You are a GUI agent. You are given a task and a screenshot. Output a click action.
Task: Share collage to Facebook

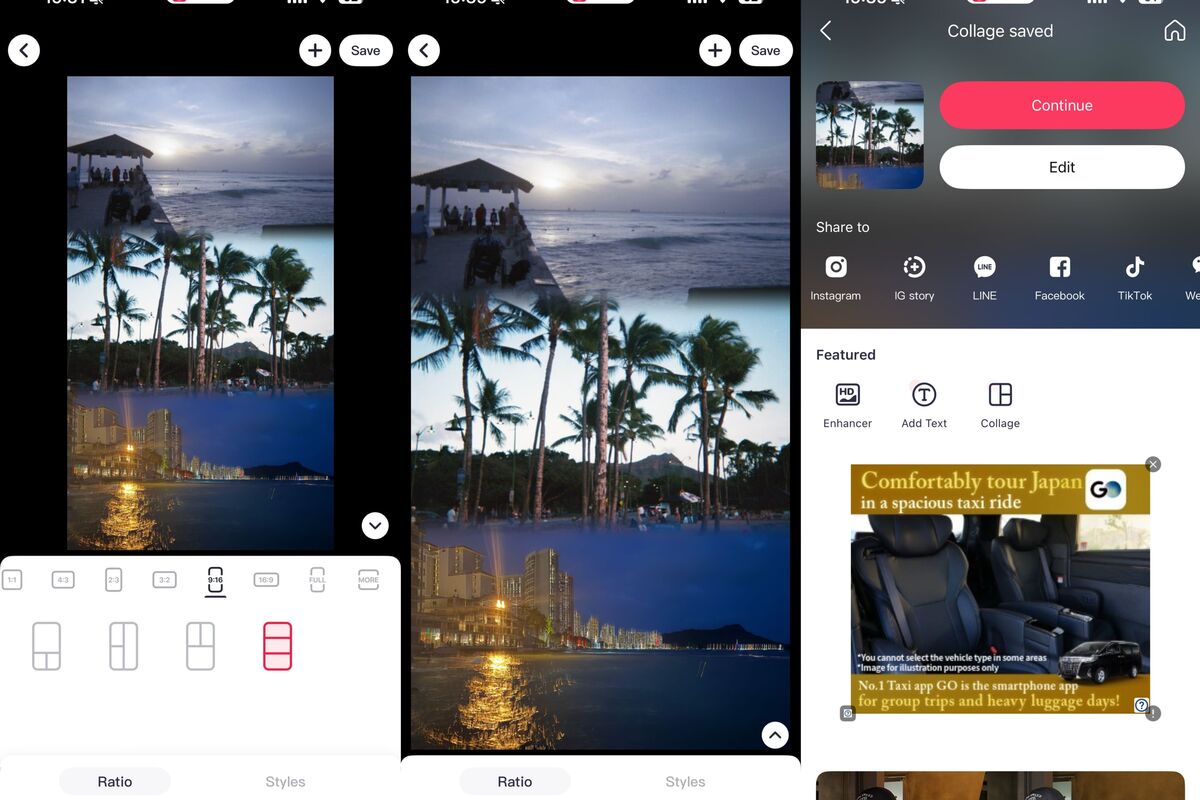click(1059, 277)
